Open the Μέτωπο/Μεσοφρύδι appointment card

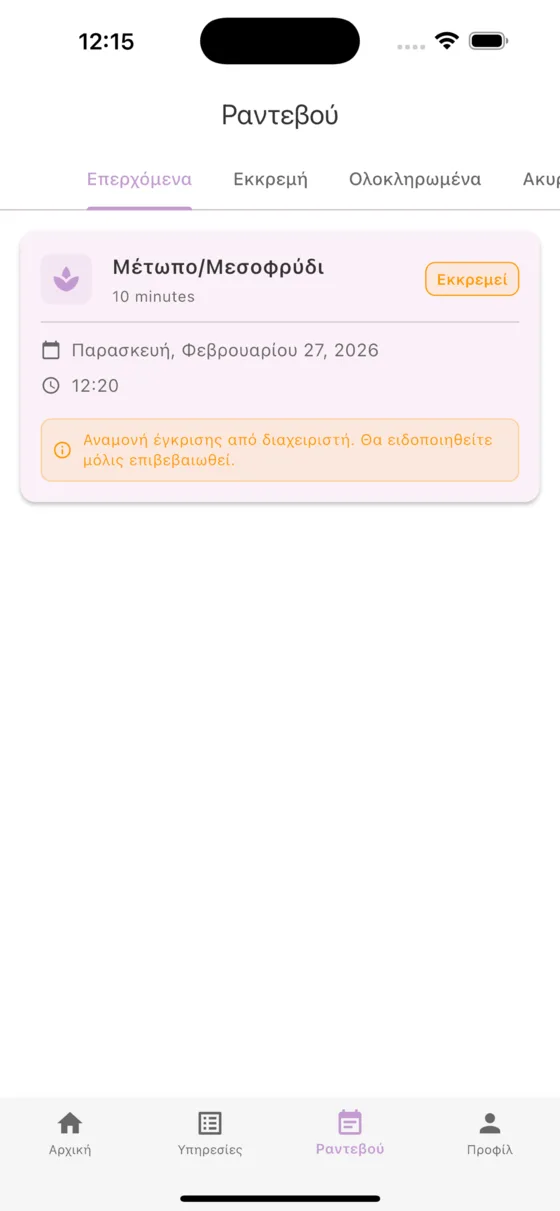[x=280, y=367]
